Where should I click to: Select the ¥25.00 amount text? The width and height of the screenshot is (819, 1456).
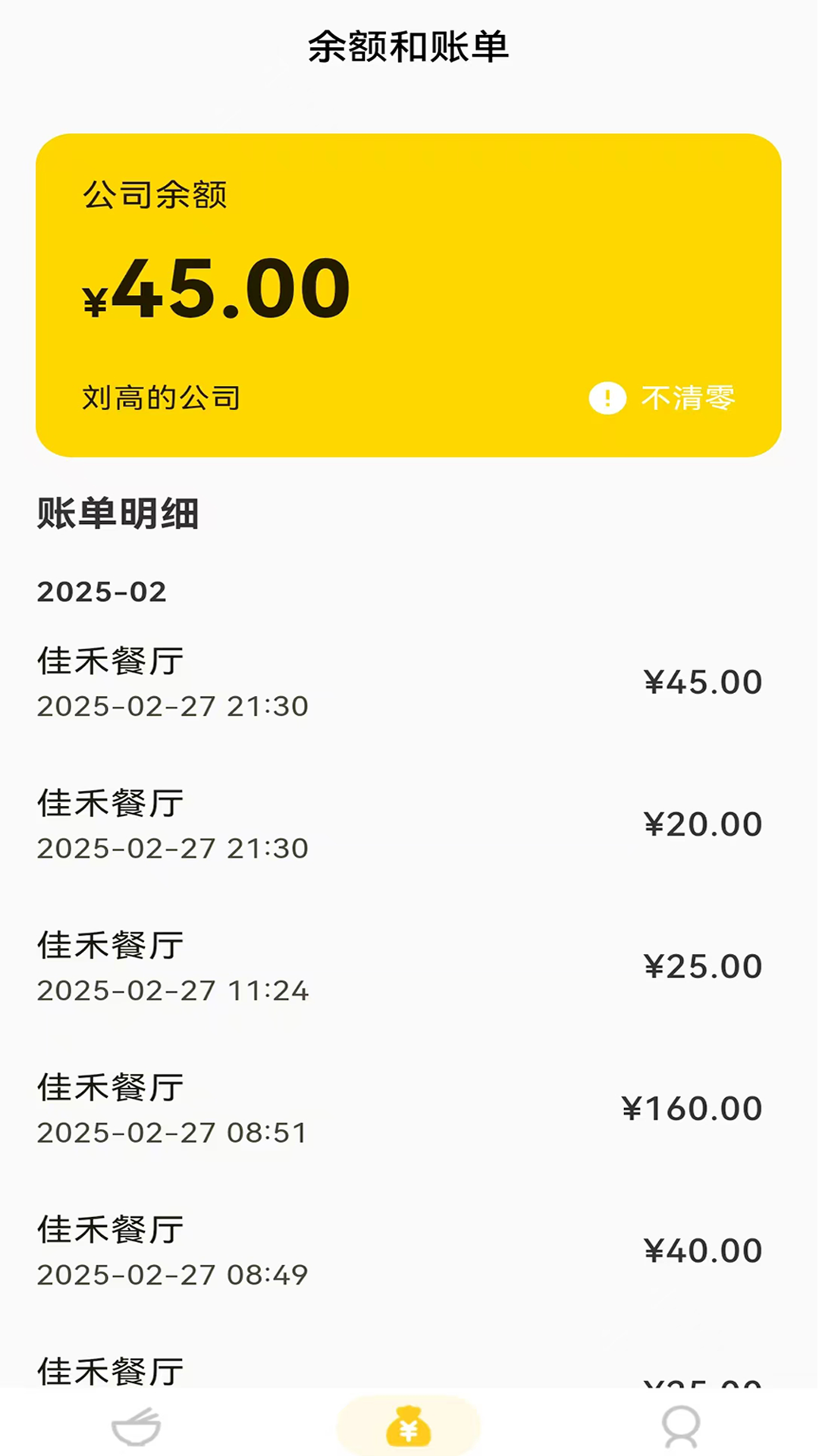pos(702,965)
